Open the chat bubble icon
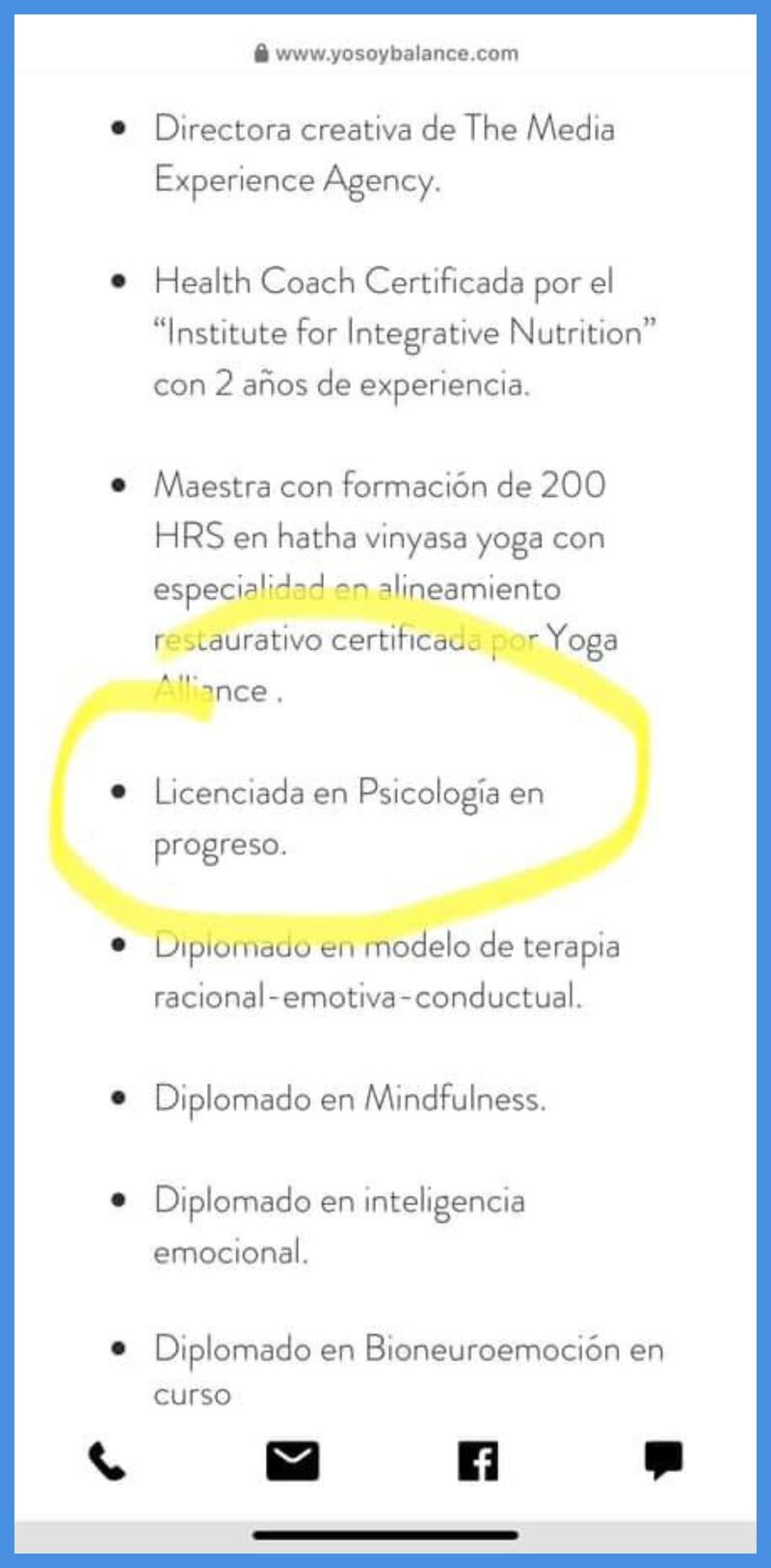 click(663, 1460)
